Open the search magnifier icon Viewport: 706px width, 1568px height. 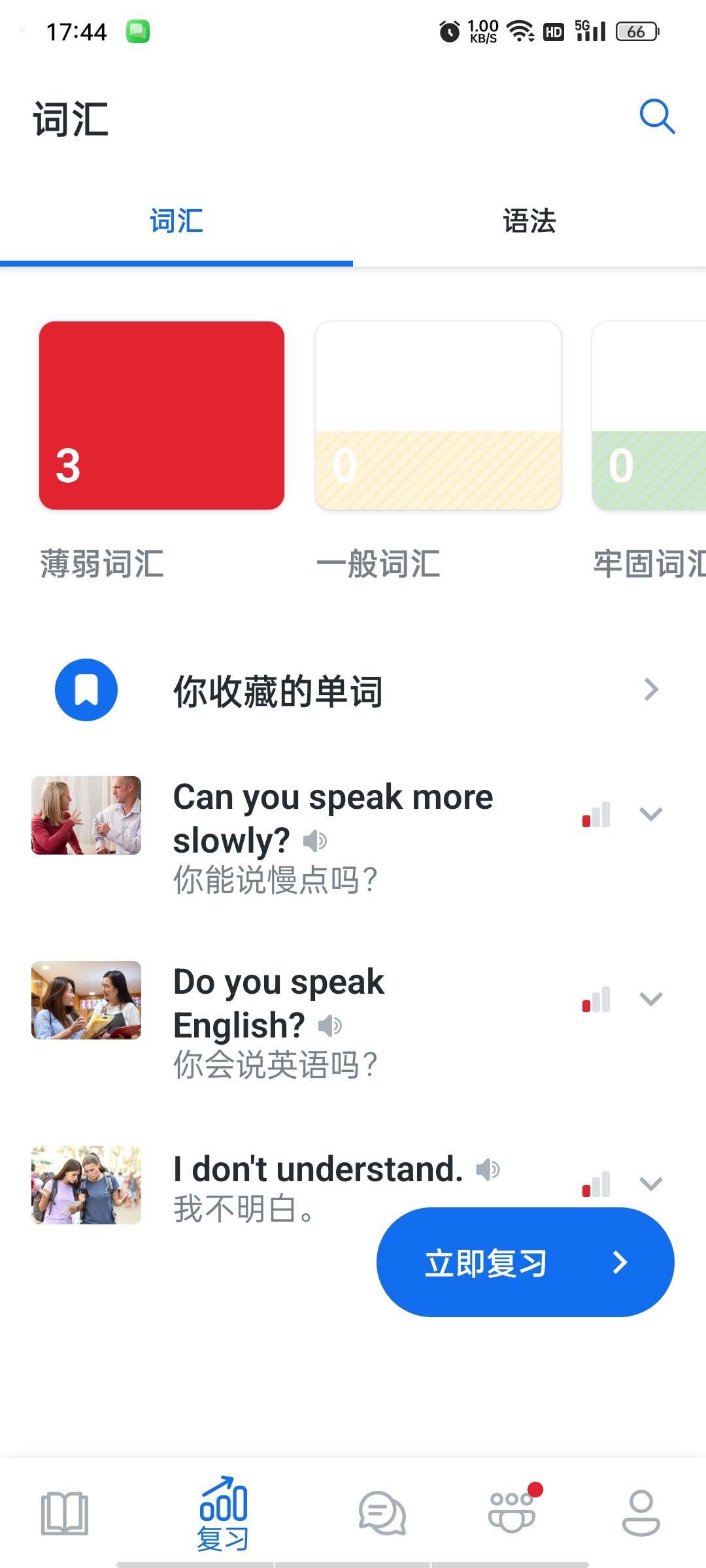657,117
